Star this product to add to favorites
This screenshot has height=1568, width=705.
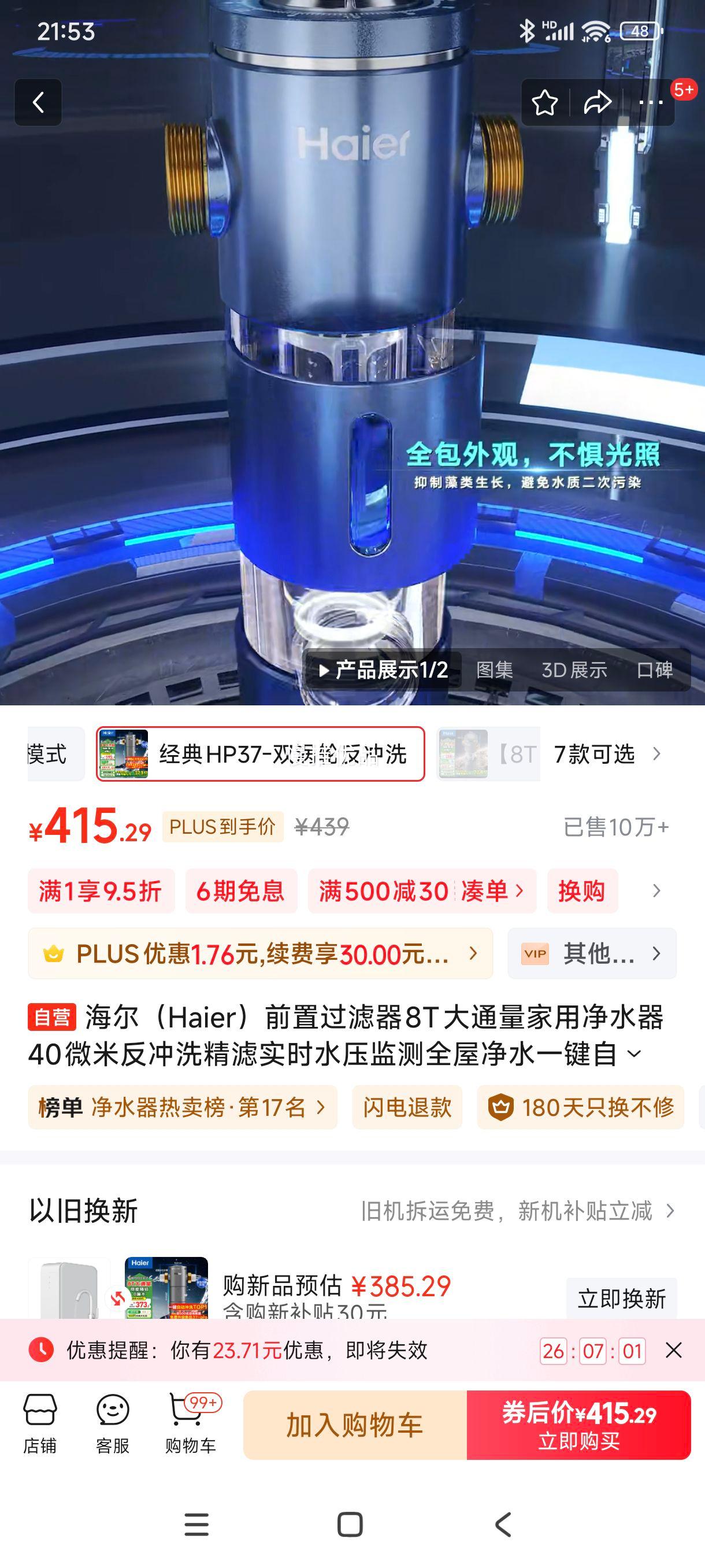coord(546,102)
